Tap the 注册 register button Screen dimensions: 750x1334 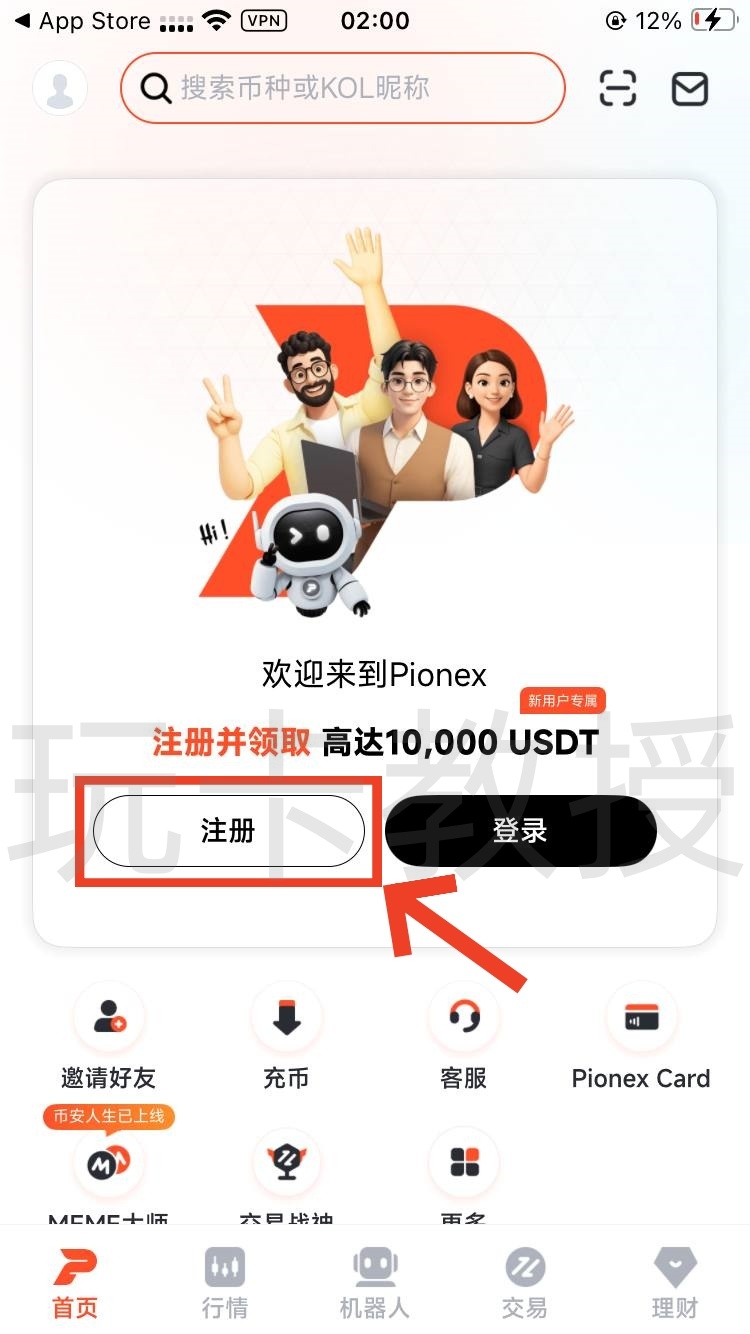pos(228,831)
